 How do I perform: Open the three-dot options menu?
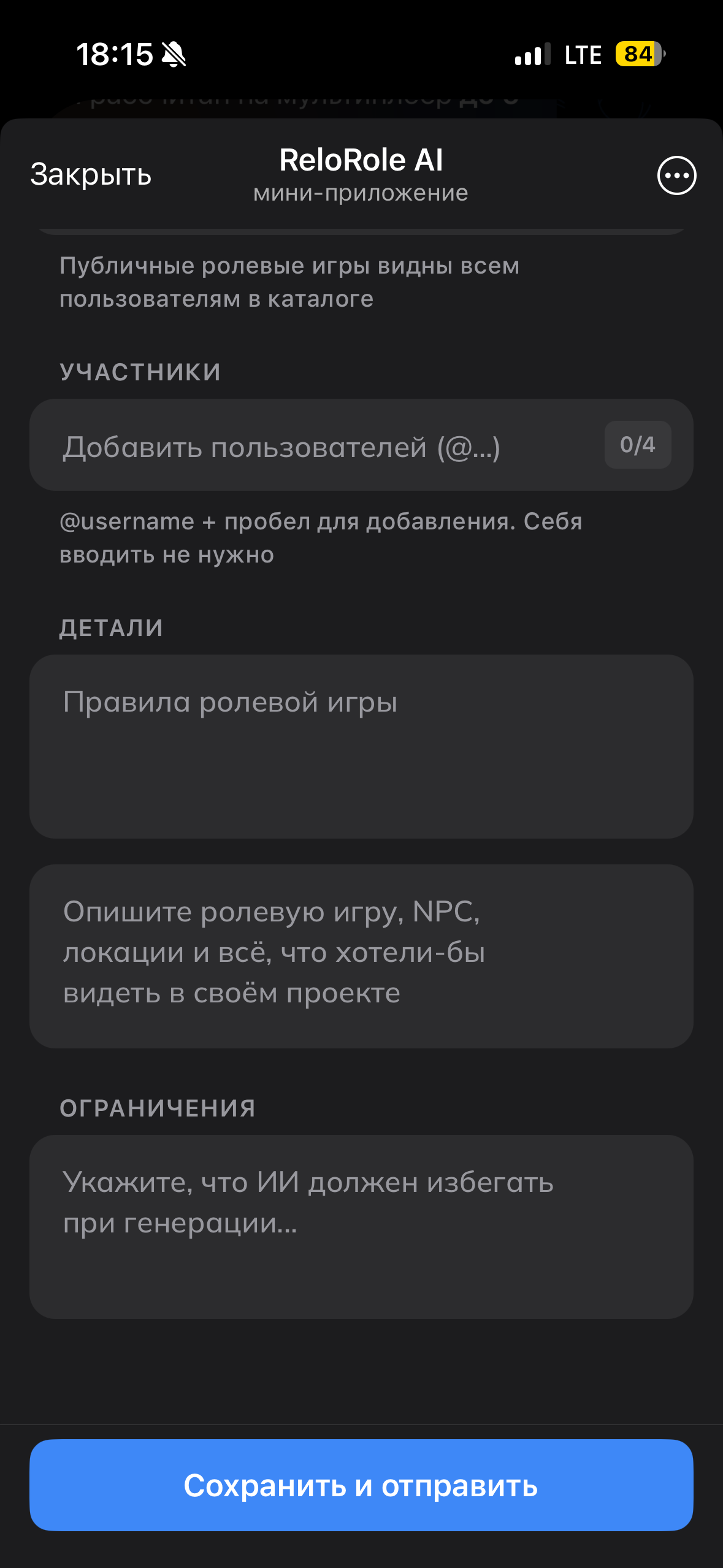676,175
